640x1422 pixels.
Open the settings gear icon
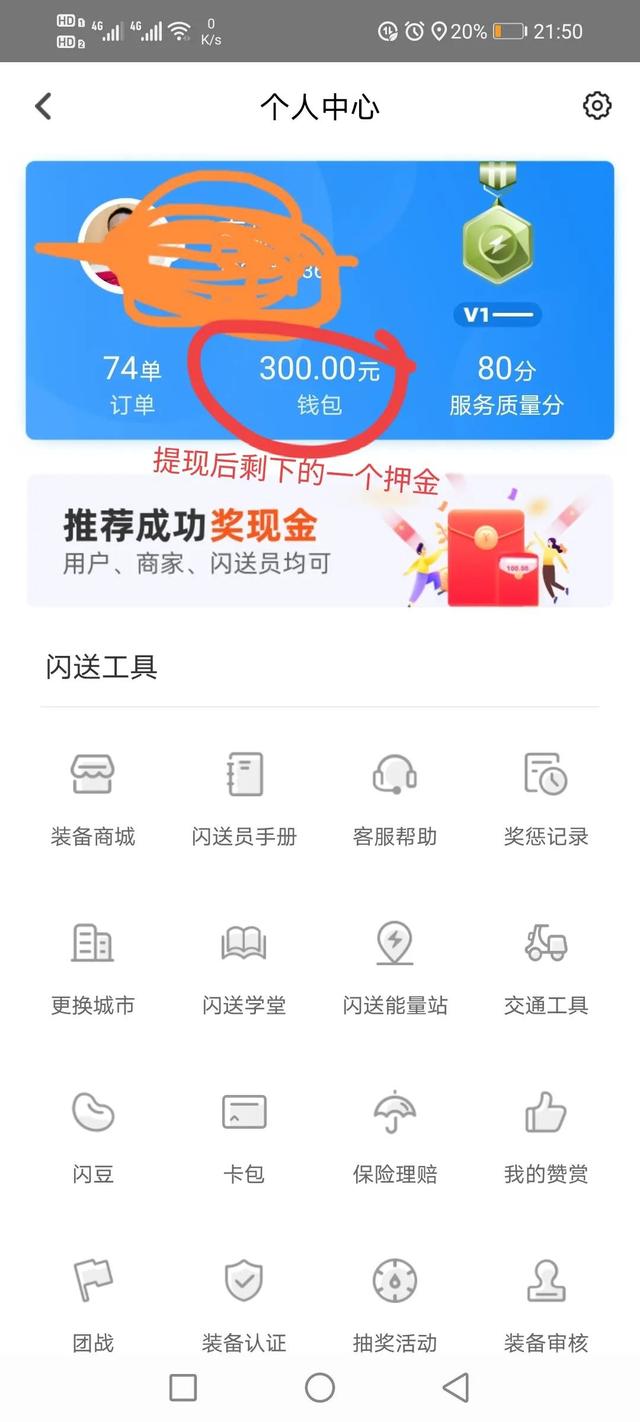pyautogui.click(x=597, y=106)
